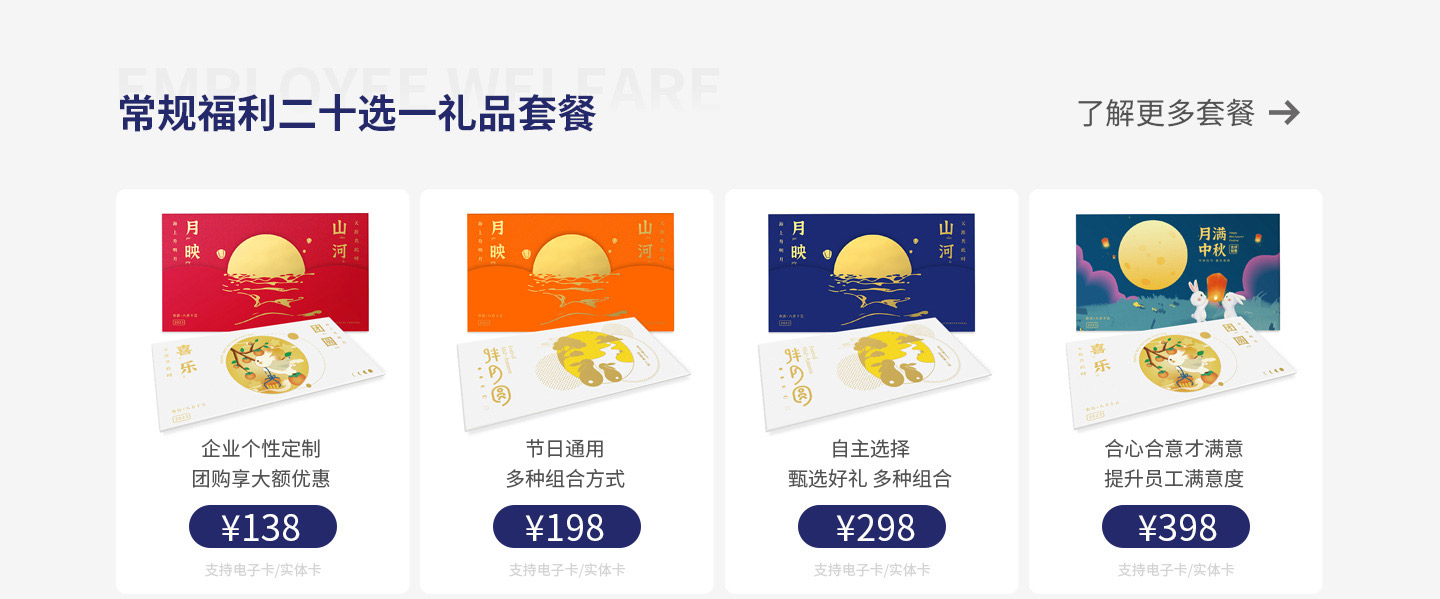
Task: Select the ¥198 package button
Action: click(x=566, y=527)
